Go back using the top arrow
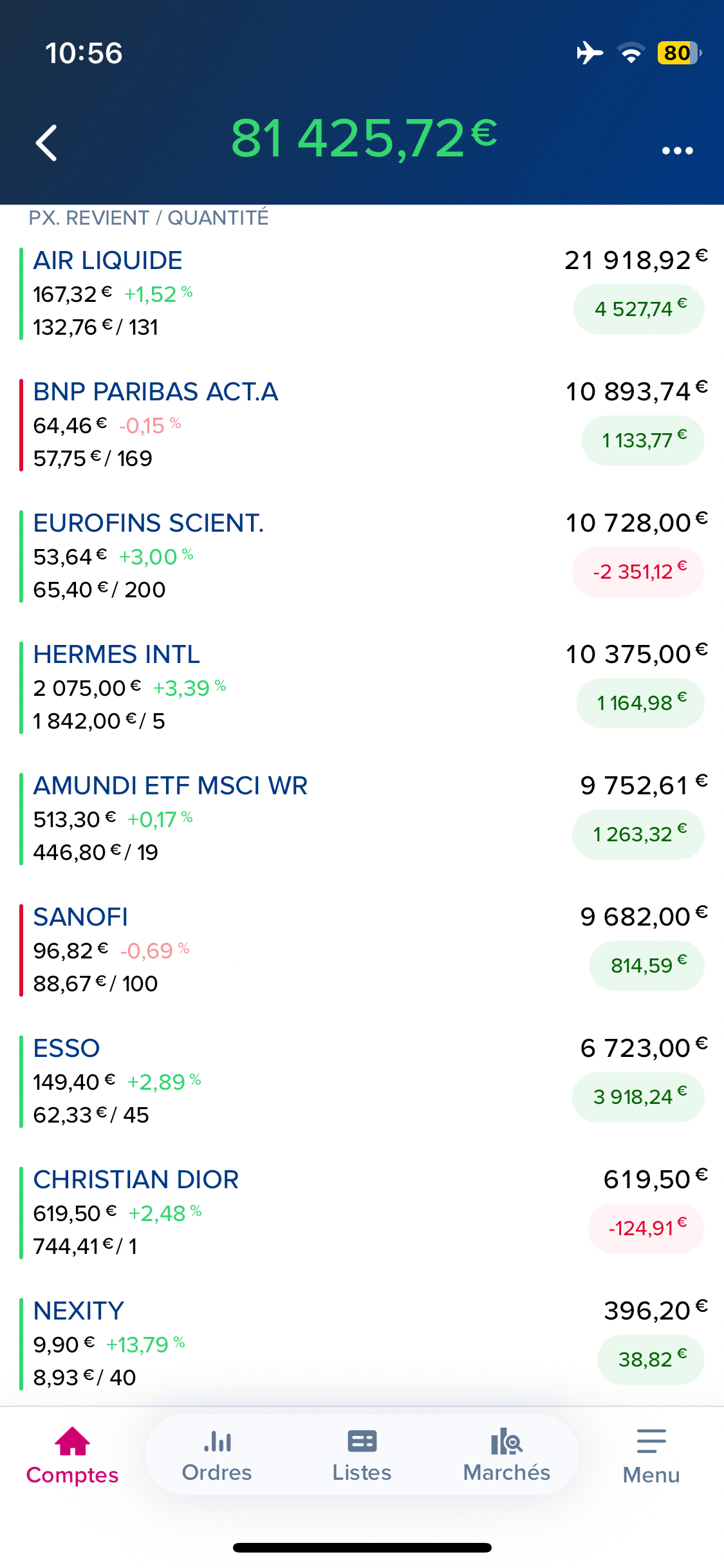The height and width of the screenshot is (1568, 724). point(46,143)
